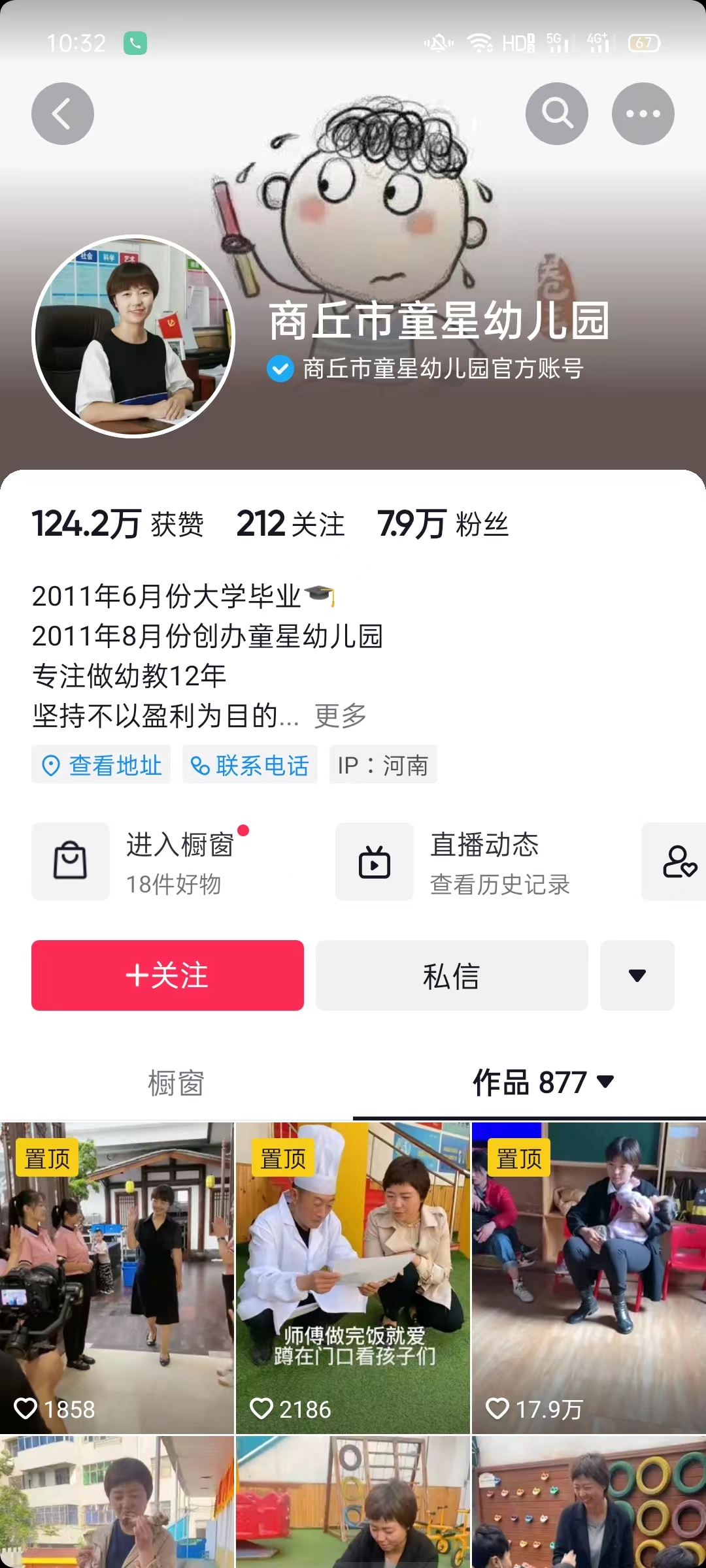View the 212 关注 following list
Viewport: 706px width, 1568px height.
290,524
